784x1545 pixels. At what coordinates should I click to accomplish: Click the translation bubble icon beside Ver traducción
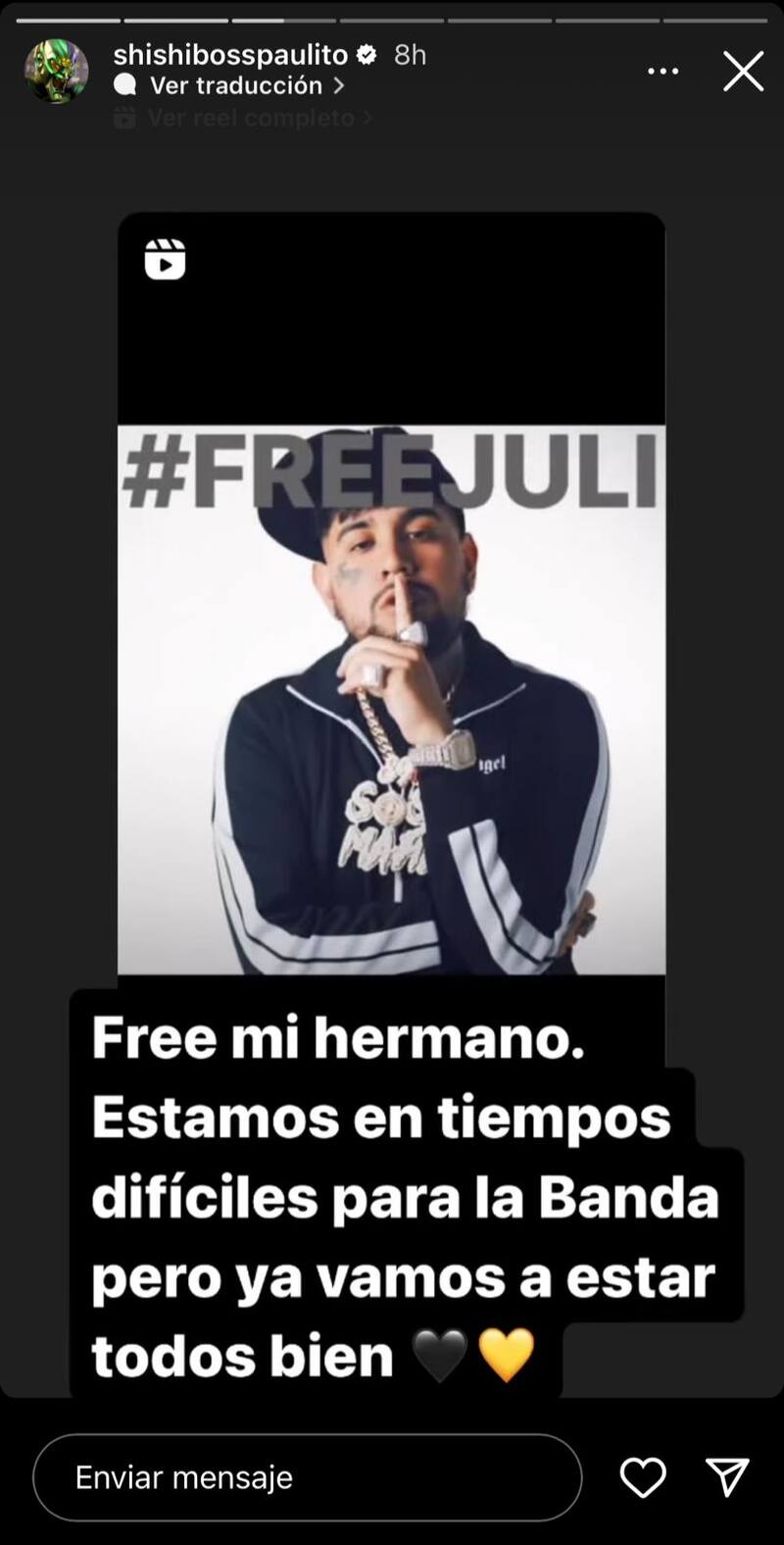[129, 85]
